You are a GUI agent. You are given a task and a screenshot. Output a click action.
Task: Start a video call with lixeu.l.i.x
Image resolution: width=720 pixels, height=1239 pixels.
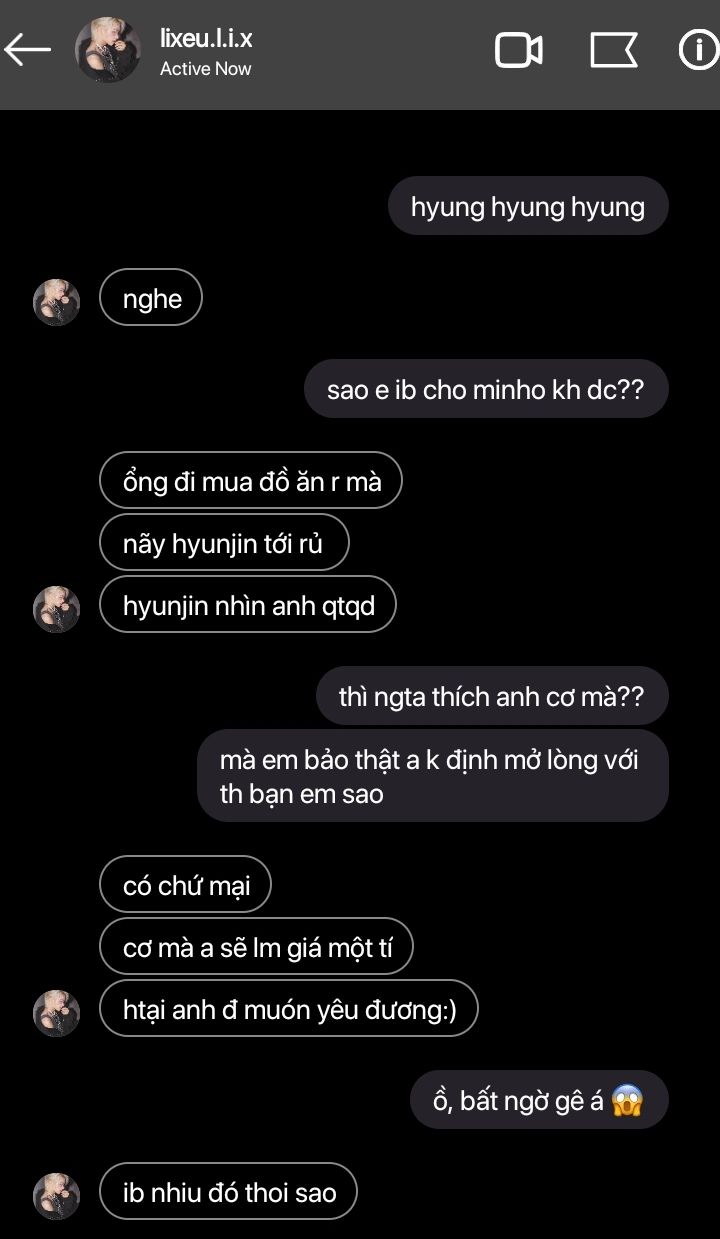pyautogui.click(x=519, y=50)
